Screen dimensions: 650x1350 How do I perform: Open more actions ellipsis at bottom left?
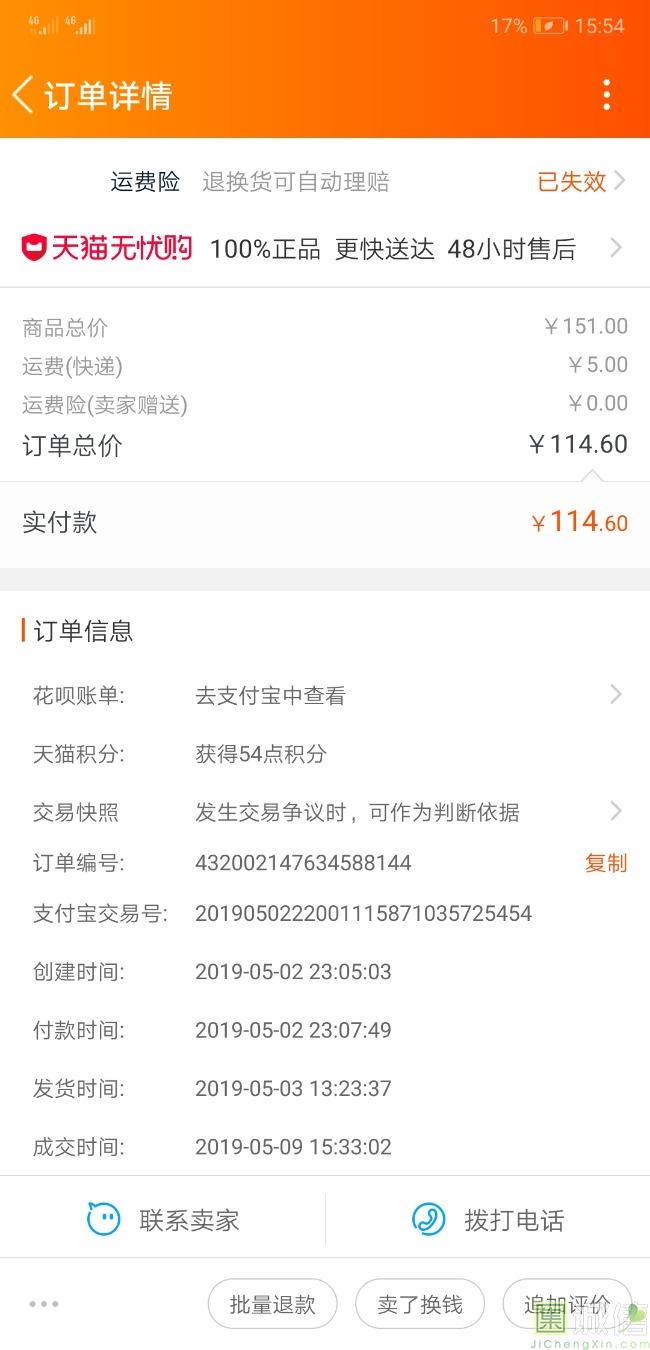point(44,1304)
